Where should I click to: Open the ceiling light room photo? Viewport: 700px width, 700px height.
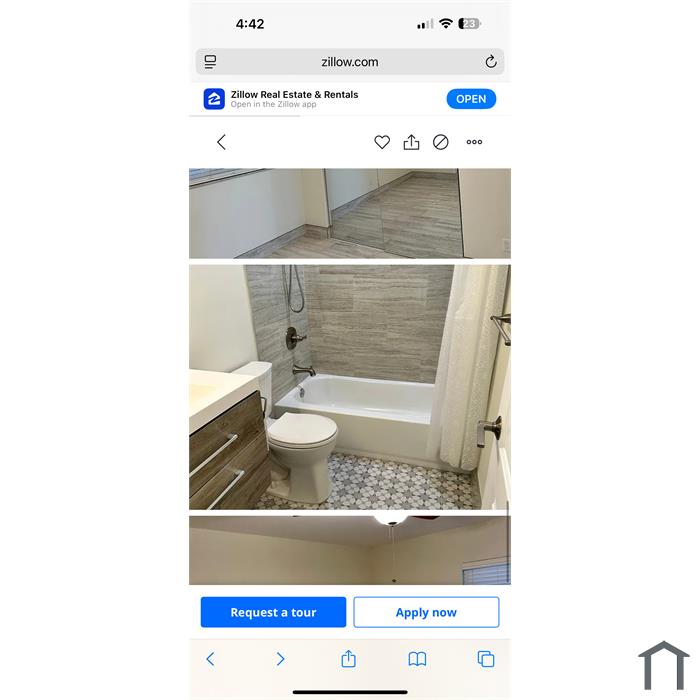(350, 550)
